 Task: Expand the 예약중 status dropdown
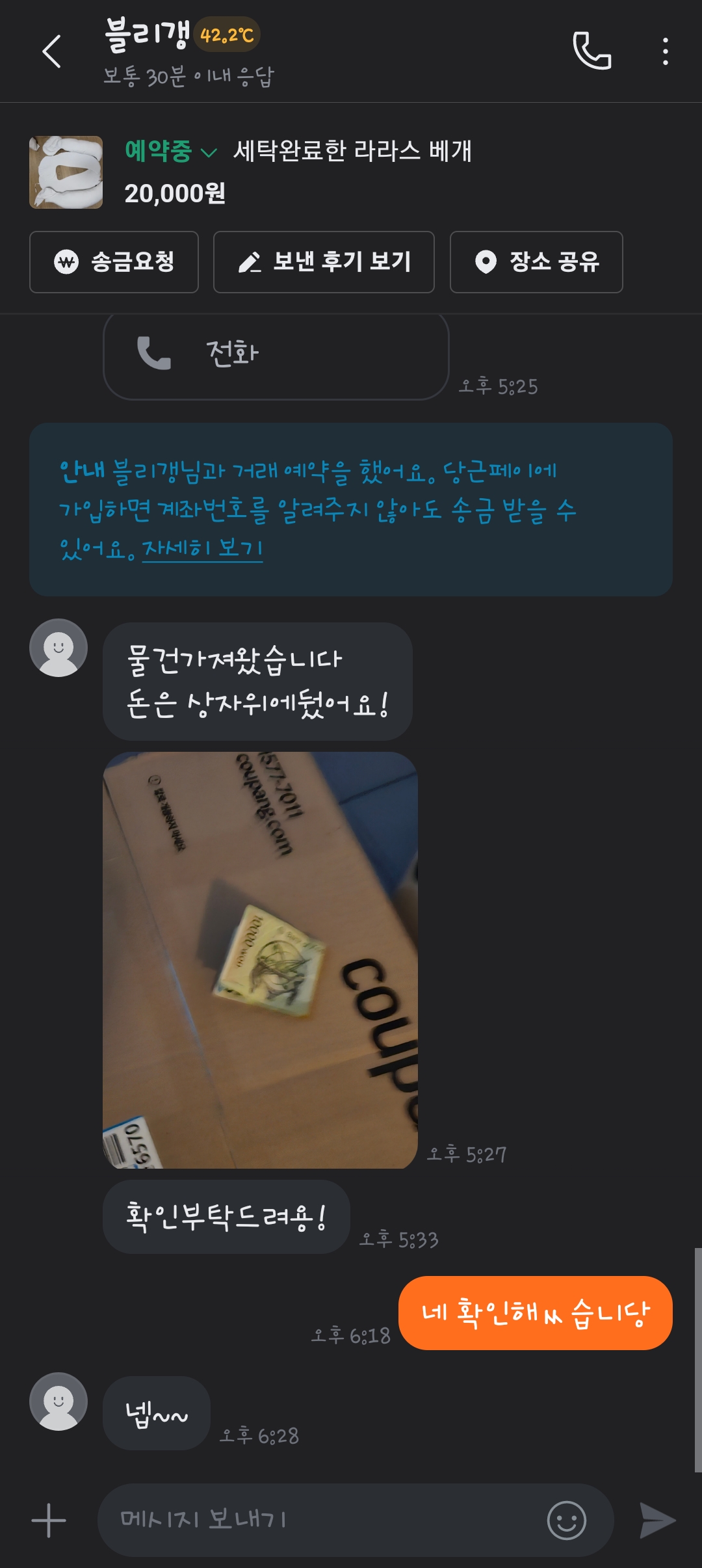(170, 152)
